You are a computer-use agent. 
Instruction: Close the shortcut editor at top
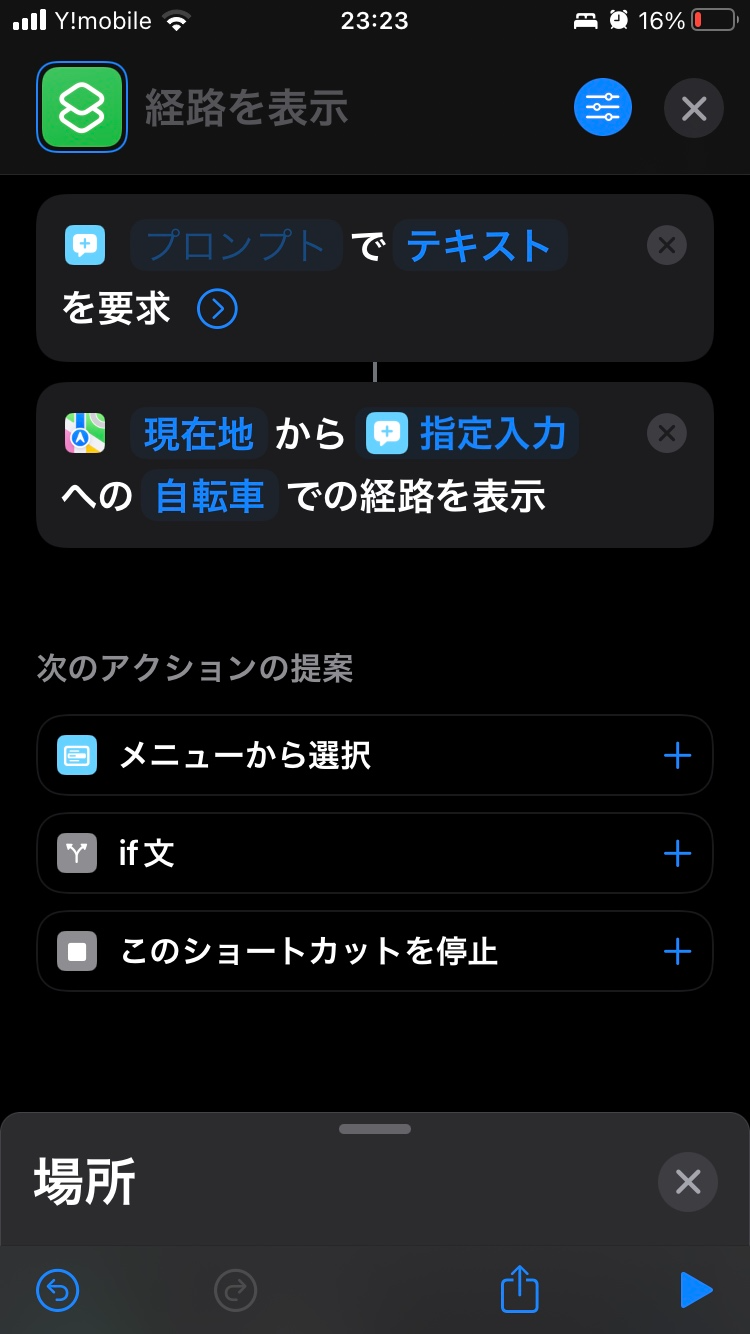694,107
